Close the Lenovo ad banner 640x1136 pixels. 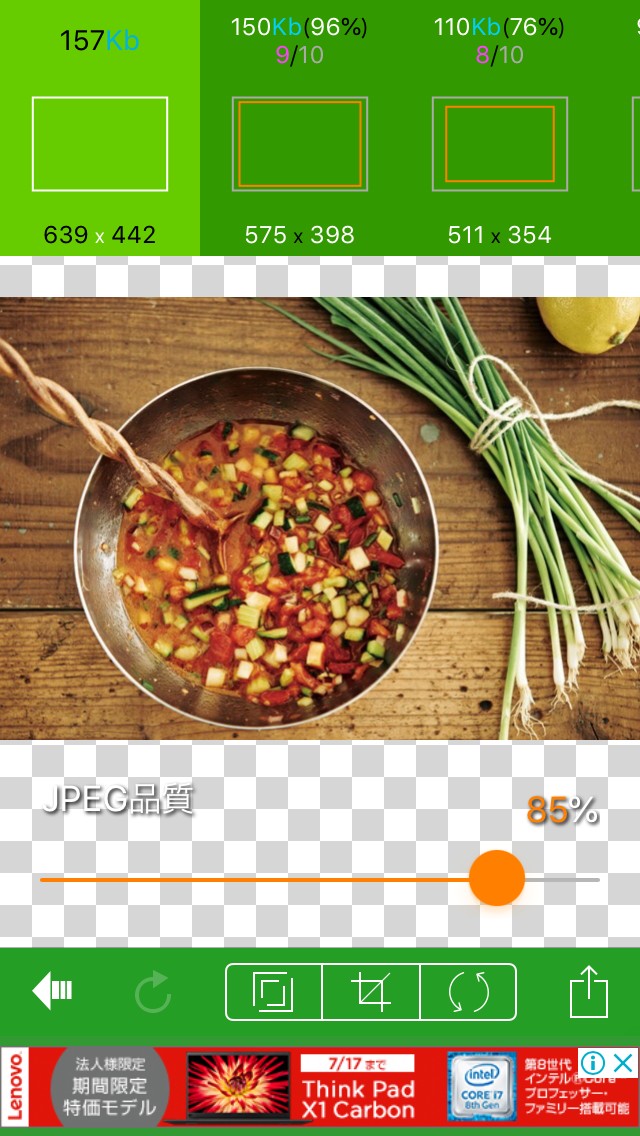[623, 1063]
